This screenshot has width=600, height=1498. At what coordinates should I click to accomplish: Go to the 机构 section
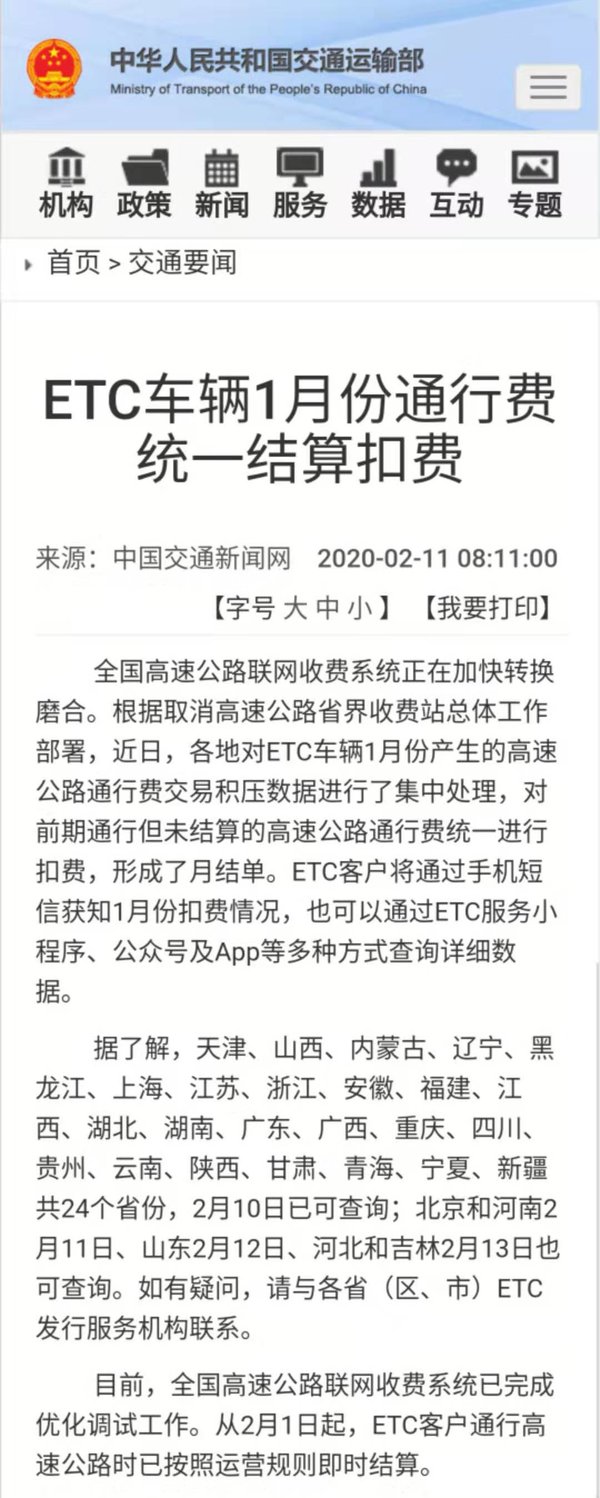click(x=66, y=185)
